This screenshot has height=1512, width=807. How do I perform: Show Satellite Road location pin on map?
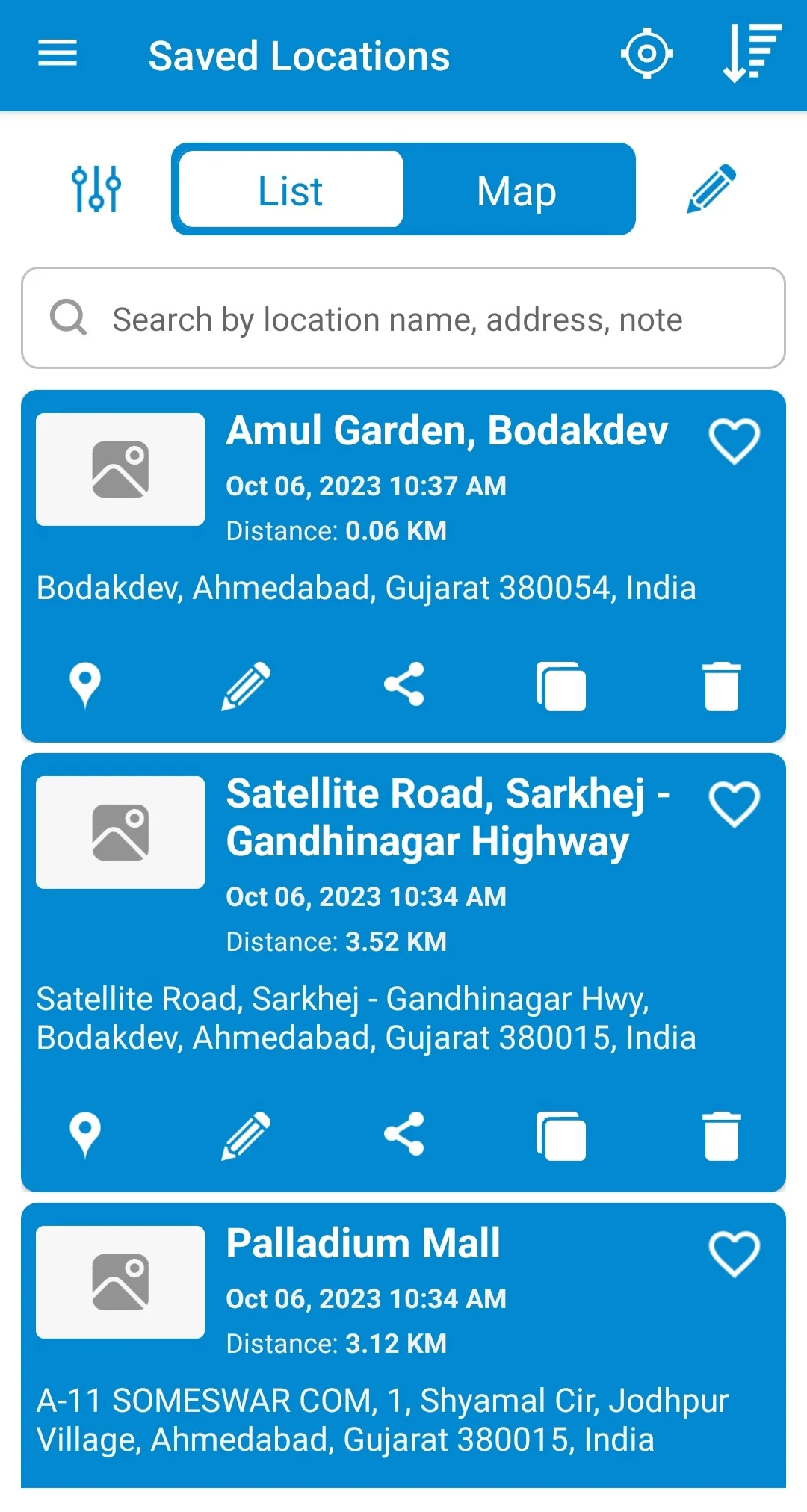pos(84,1134)
